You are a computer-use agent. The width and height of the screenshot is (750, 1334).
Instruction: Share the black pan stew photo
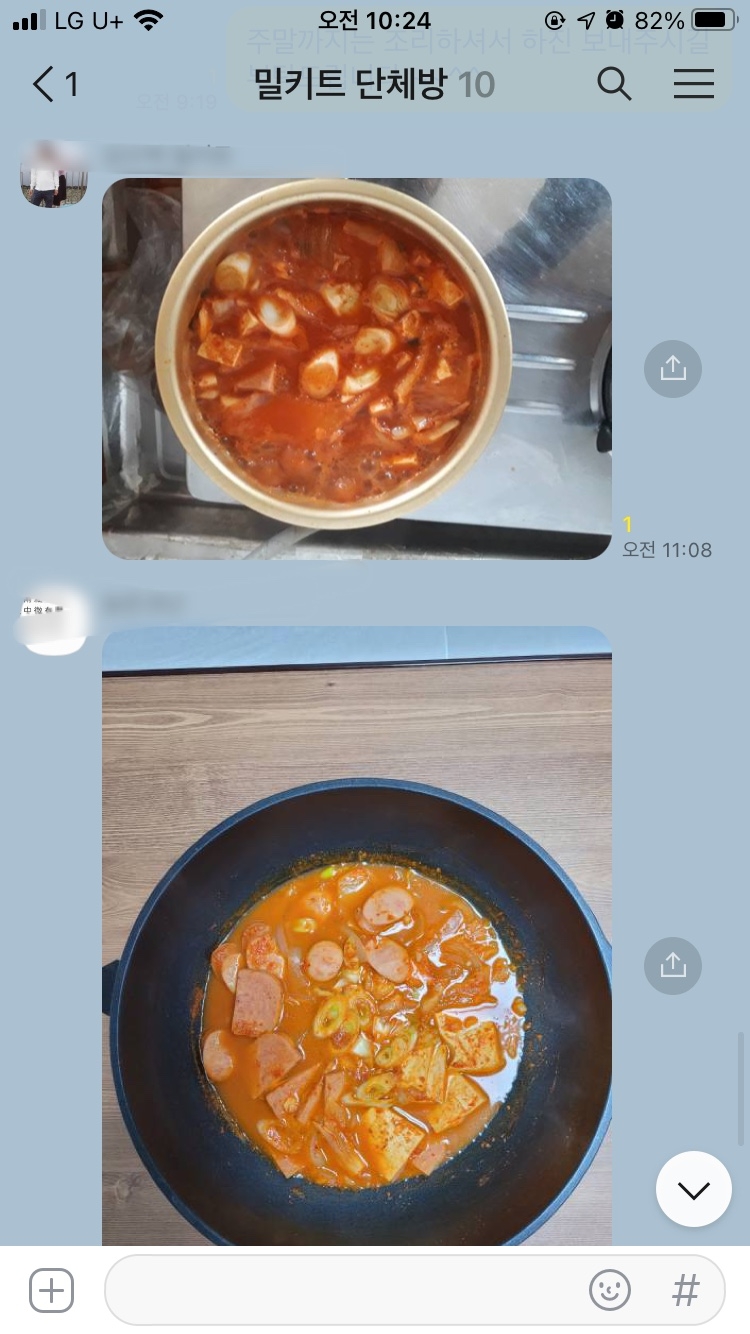[x=673, y=965]
